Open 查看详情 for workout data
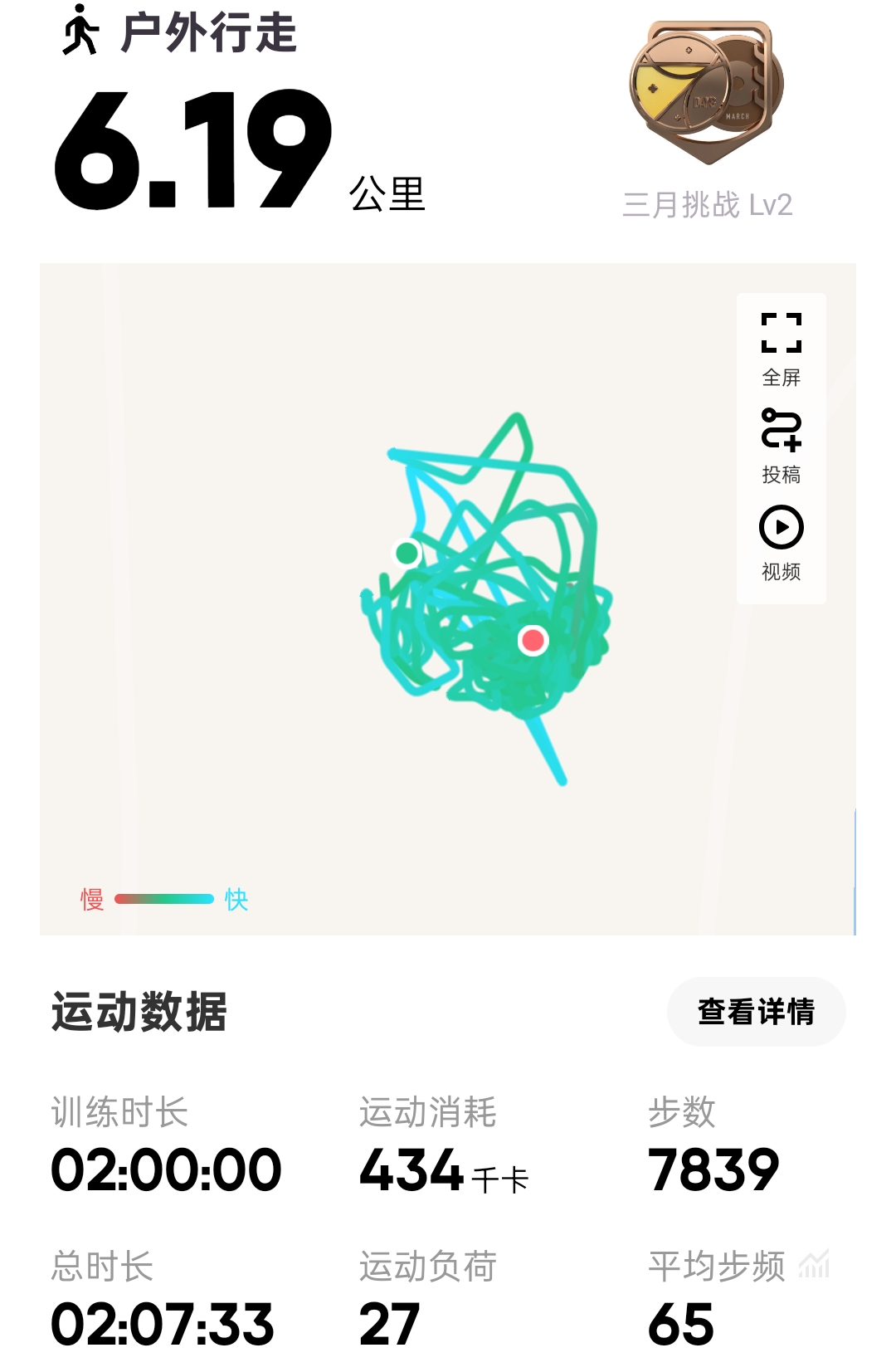Viewport: 896px width, 1372px height. coord(756,1012)
